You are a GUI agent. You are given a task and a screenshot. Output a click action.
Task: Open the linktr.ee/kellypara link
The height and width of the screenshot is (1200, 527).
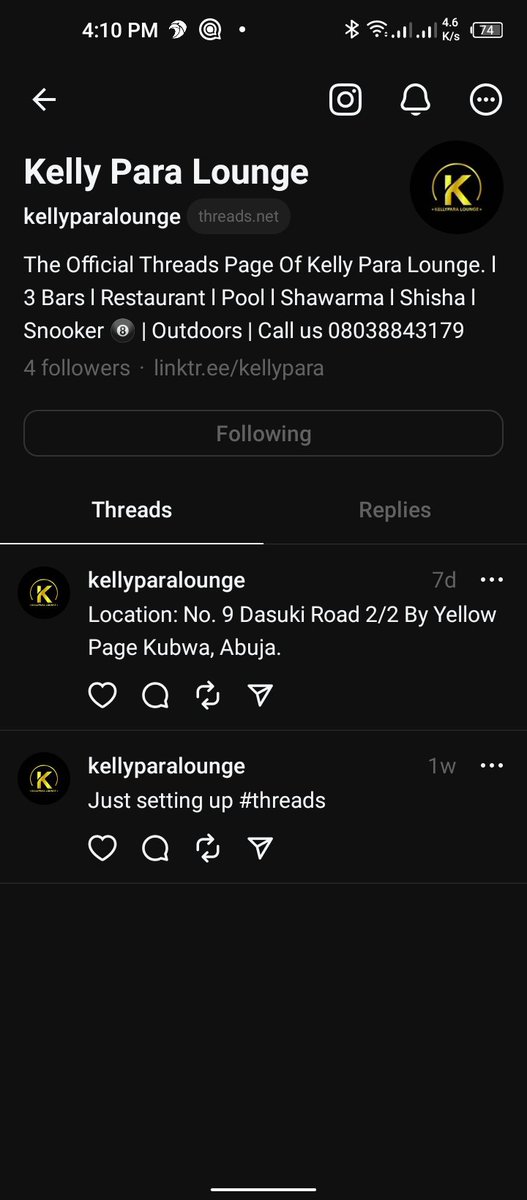point(238,368)
